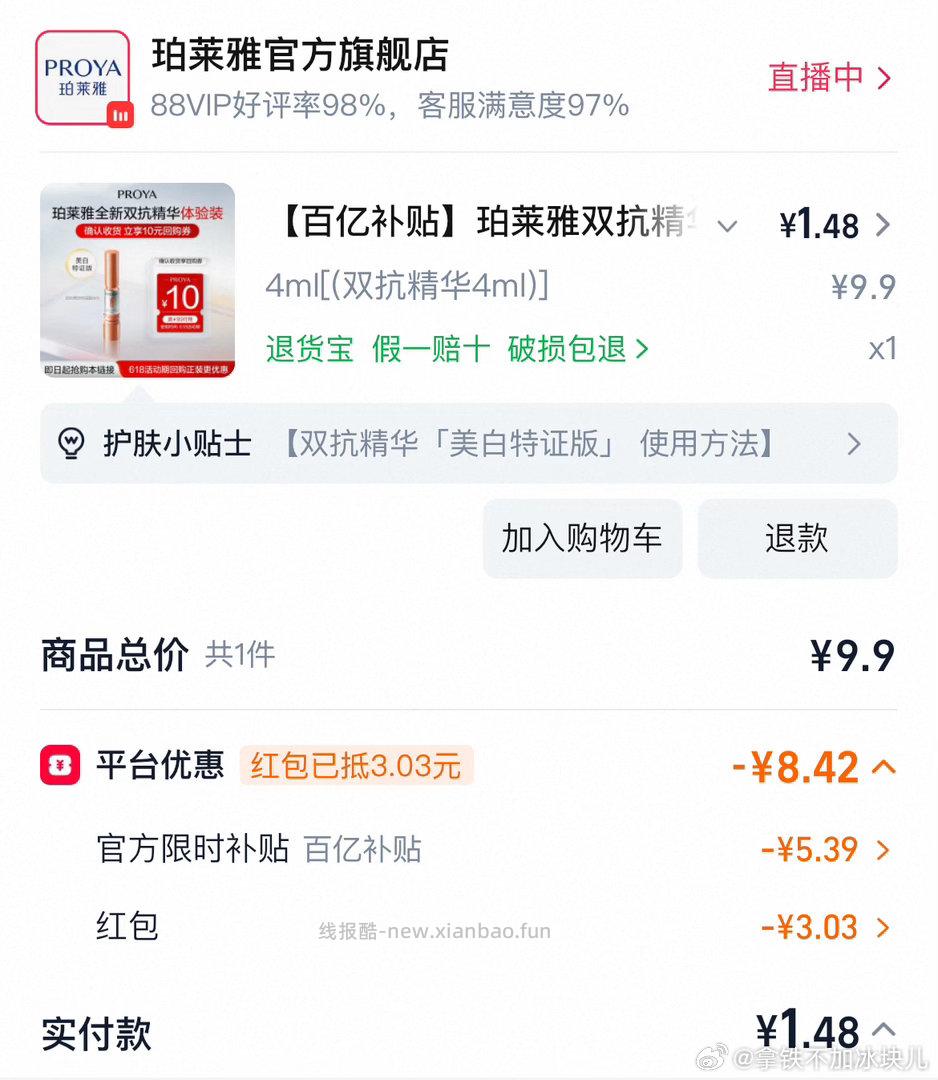
Task: Open the product detail via ¥1.48 arrow
Action: 884,225
